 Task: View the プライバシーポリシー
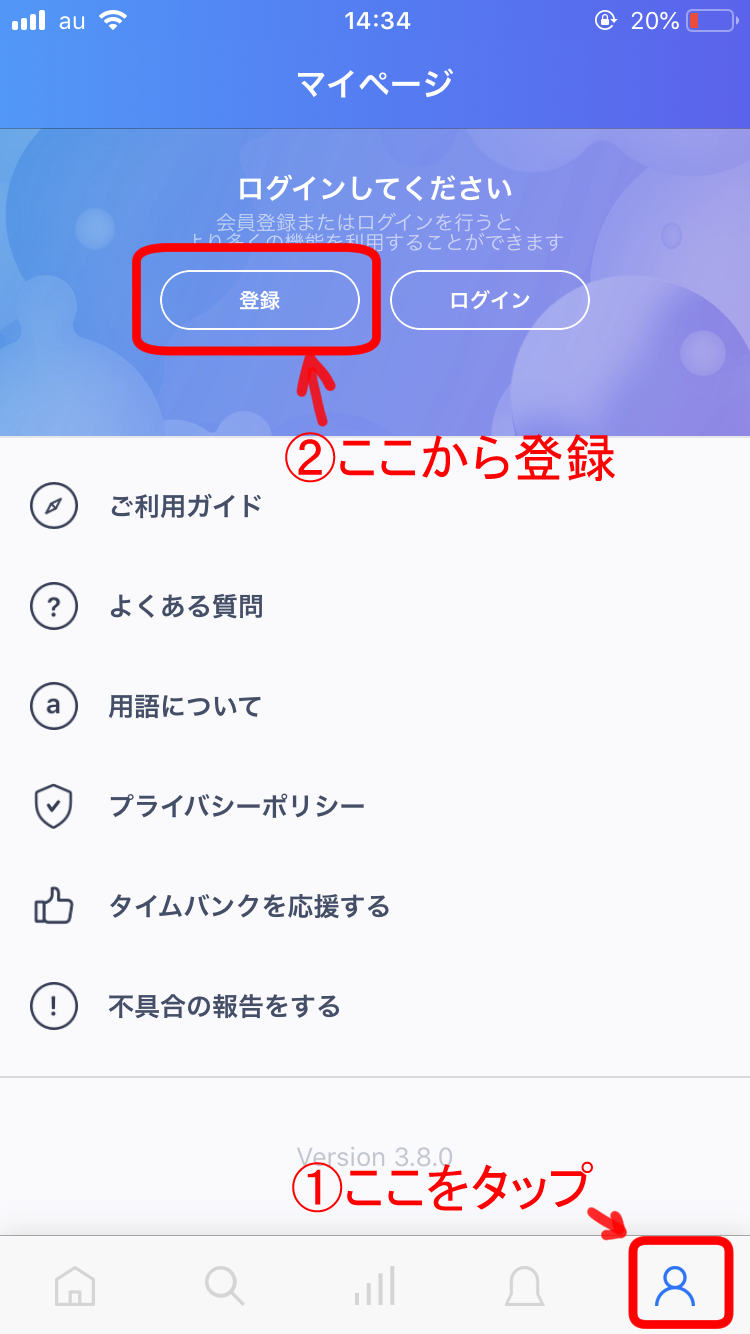click(x=375, y=806)
